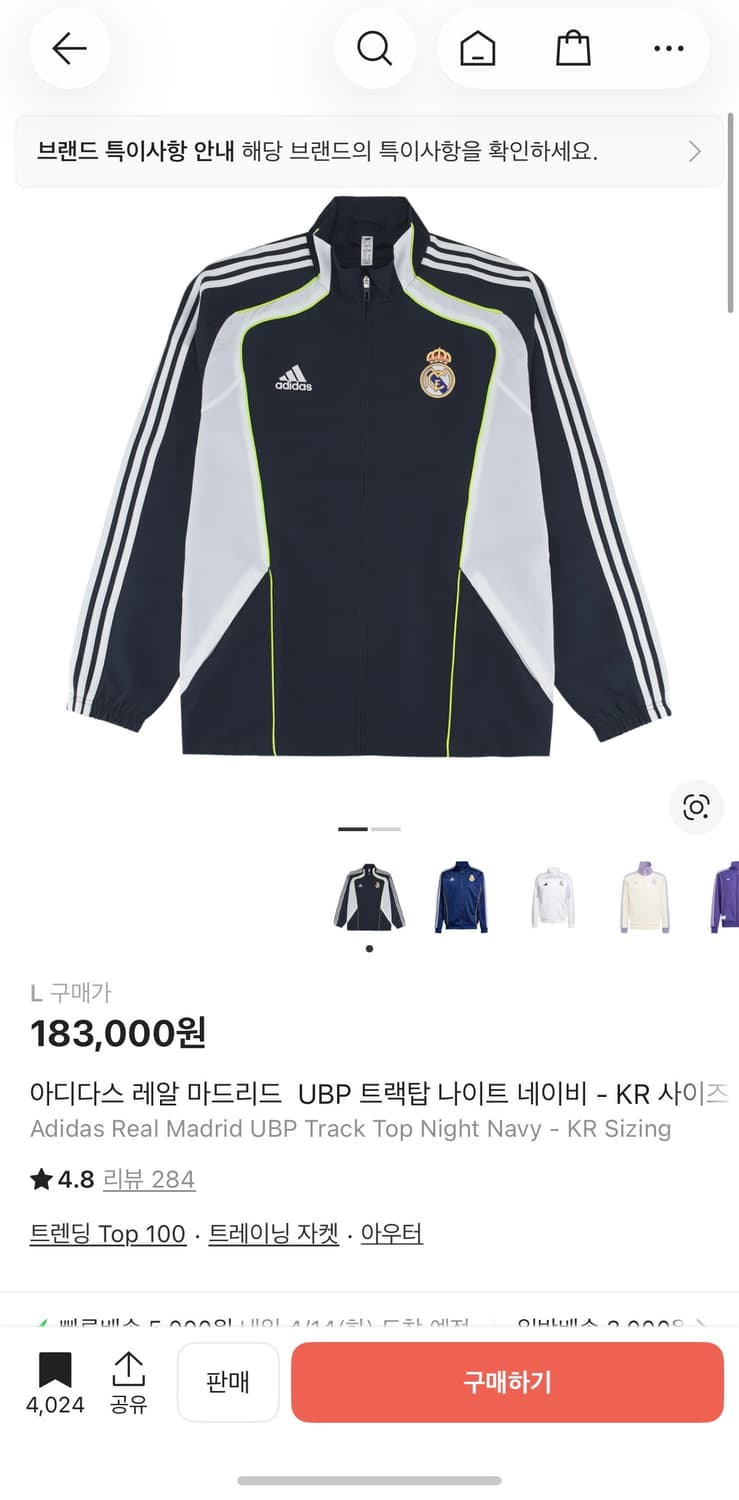Select the navy blue jacket thumbnail
Image resolution: width=739 pixels, height=1500 pixels.
pyautogui.click(x=461, y=898)
